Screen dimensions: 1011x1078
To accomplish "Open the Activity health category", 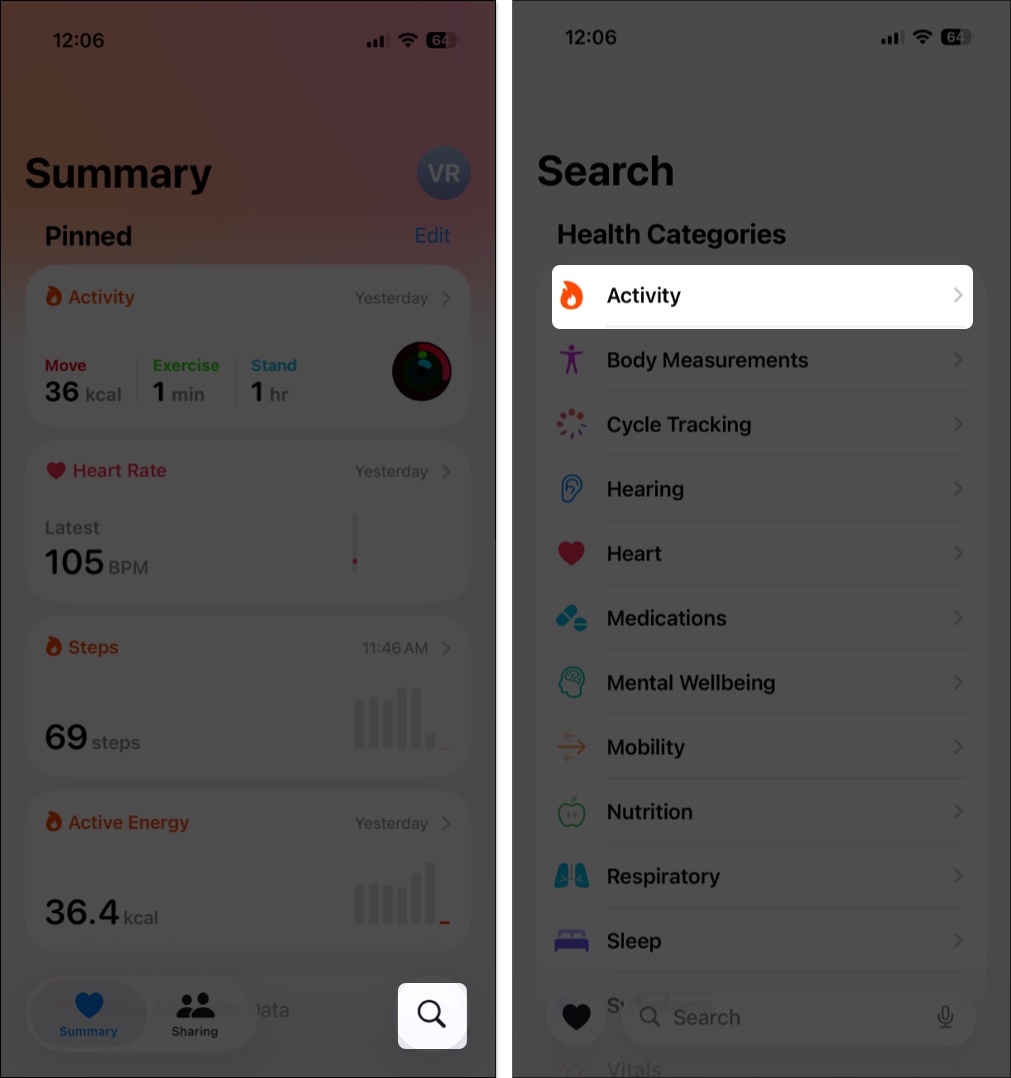I will [761, 296].
